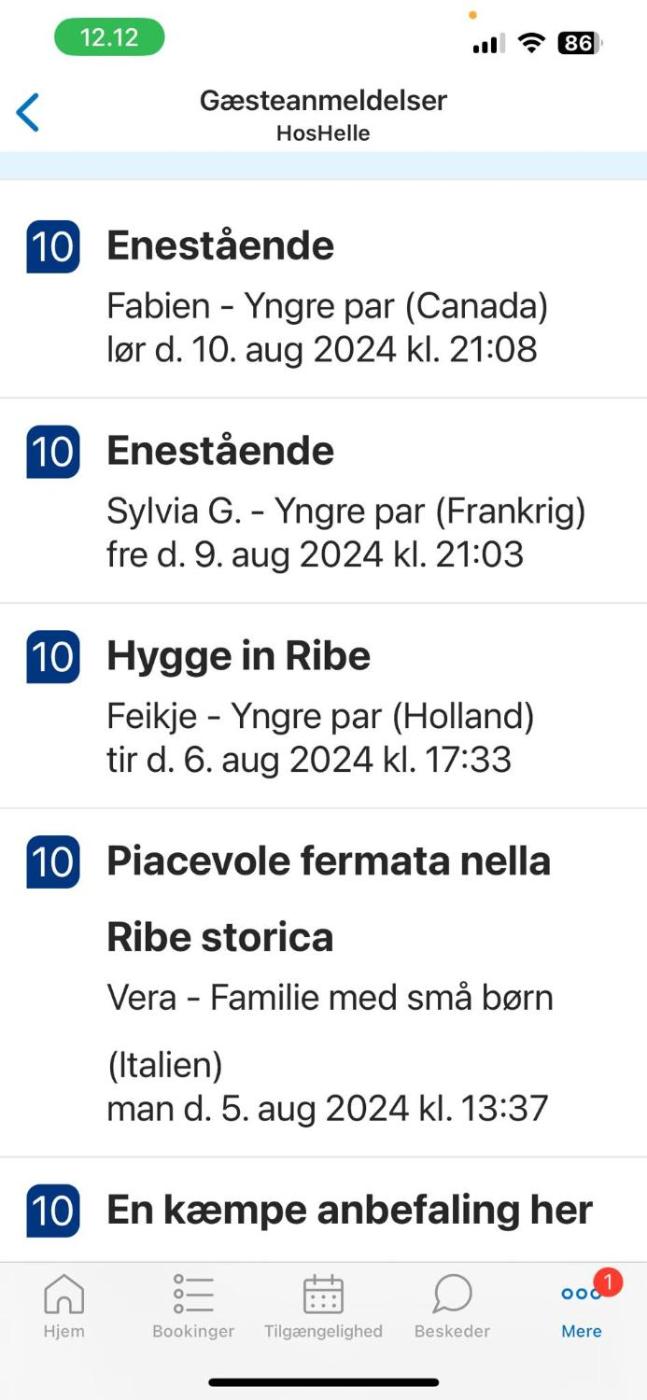The image size is (647, 1400).
Task: Go to the Beskeder tab
Action: 452,1306
